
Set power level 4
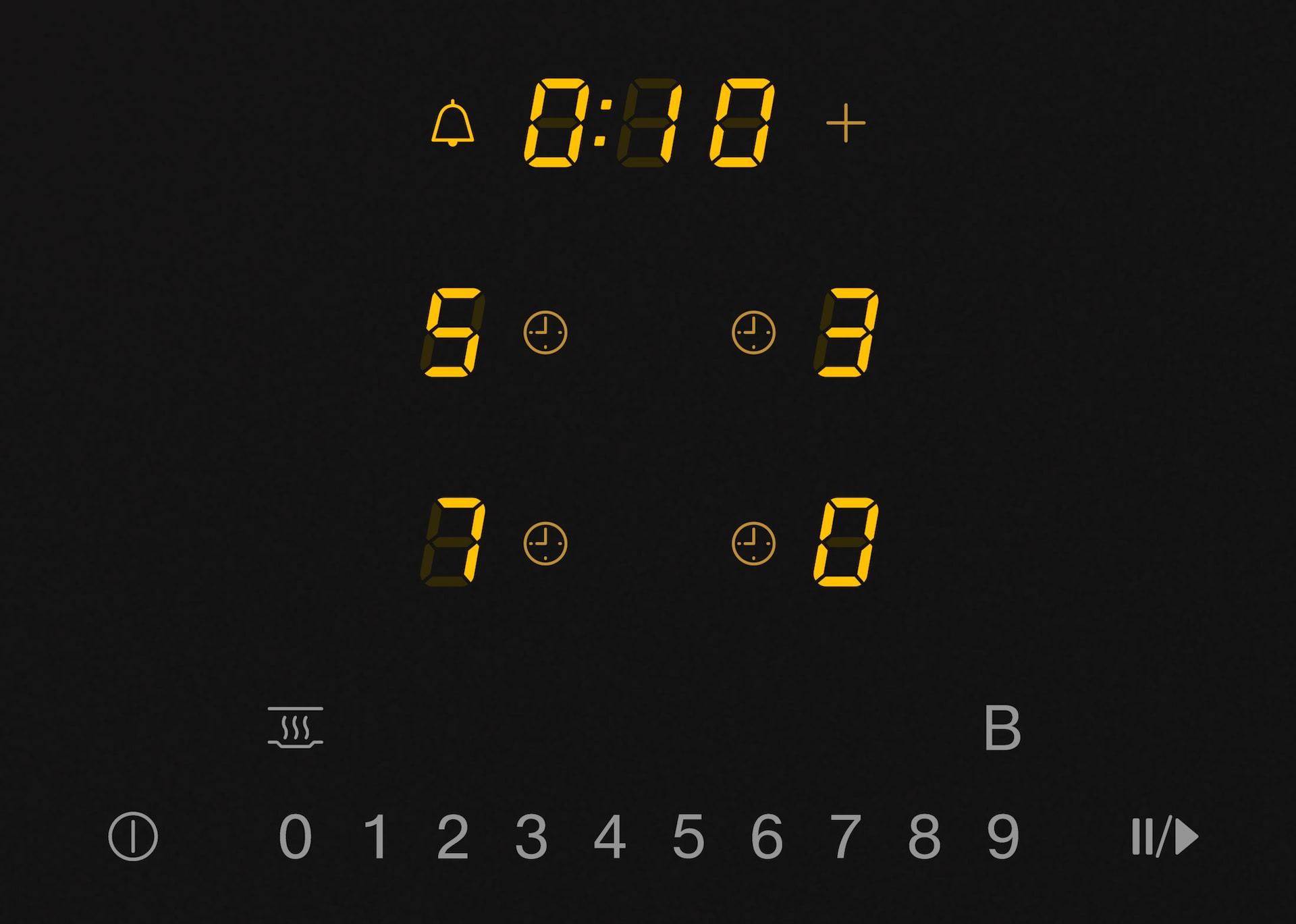click(610, 837)
